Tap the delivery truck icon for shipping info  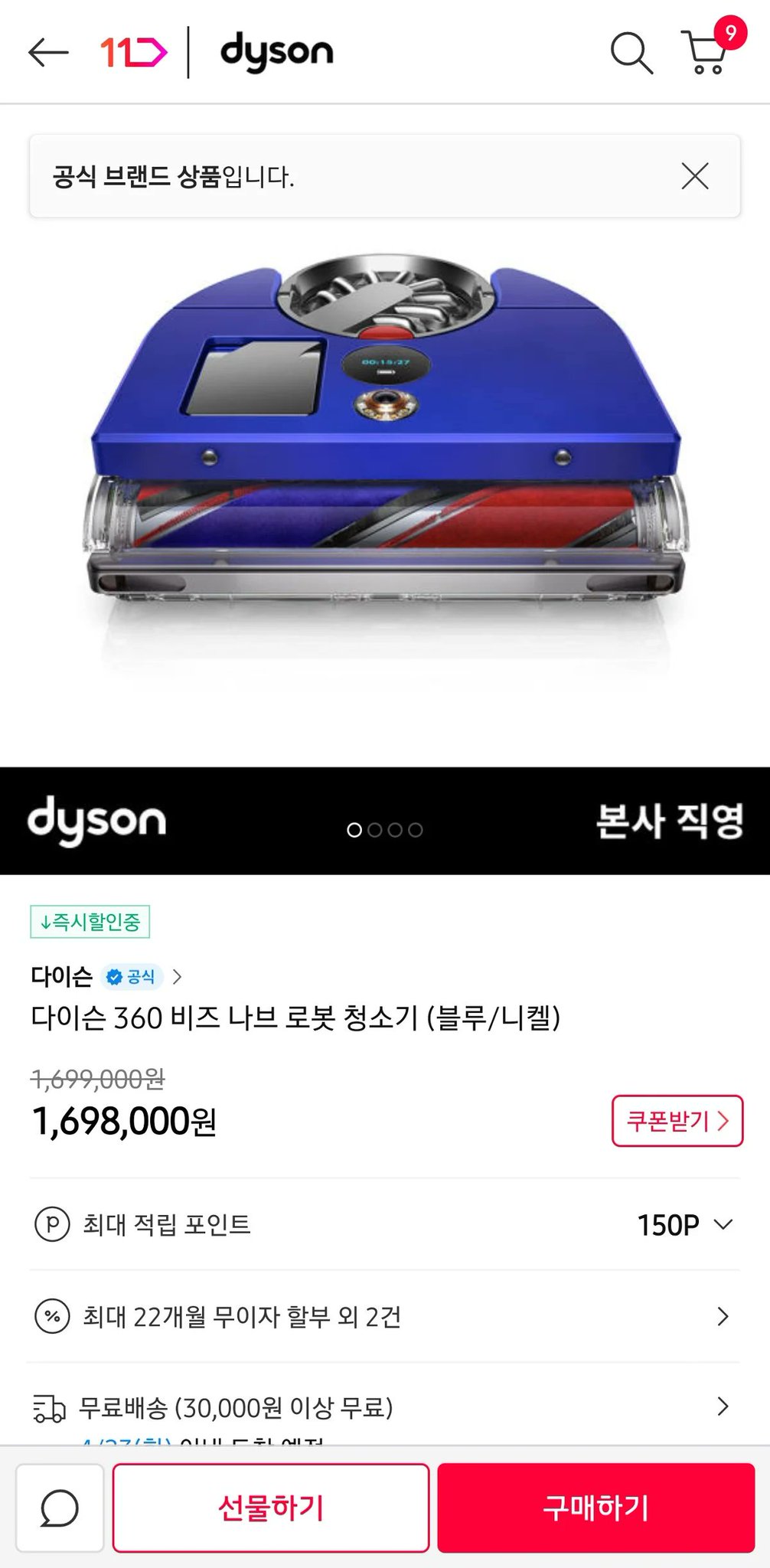[49, 1407]
